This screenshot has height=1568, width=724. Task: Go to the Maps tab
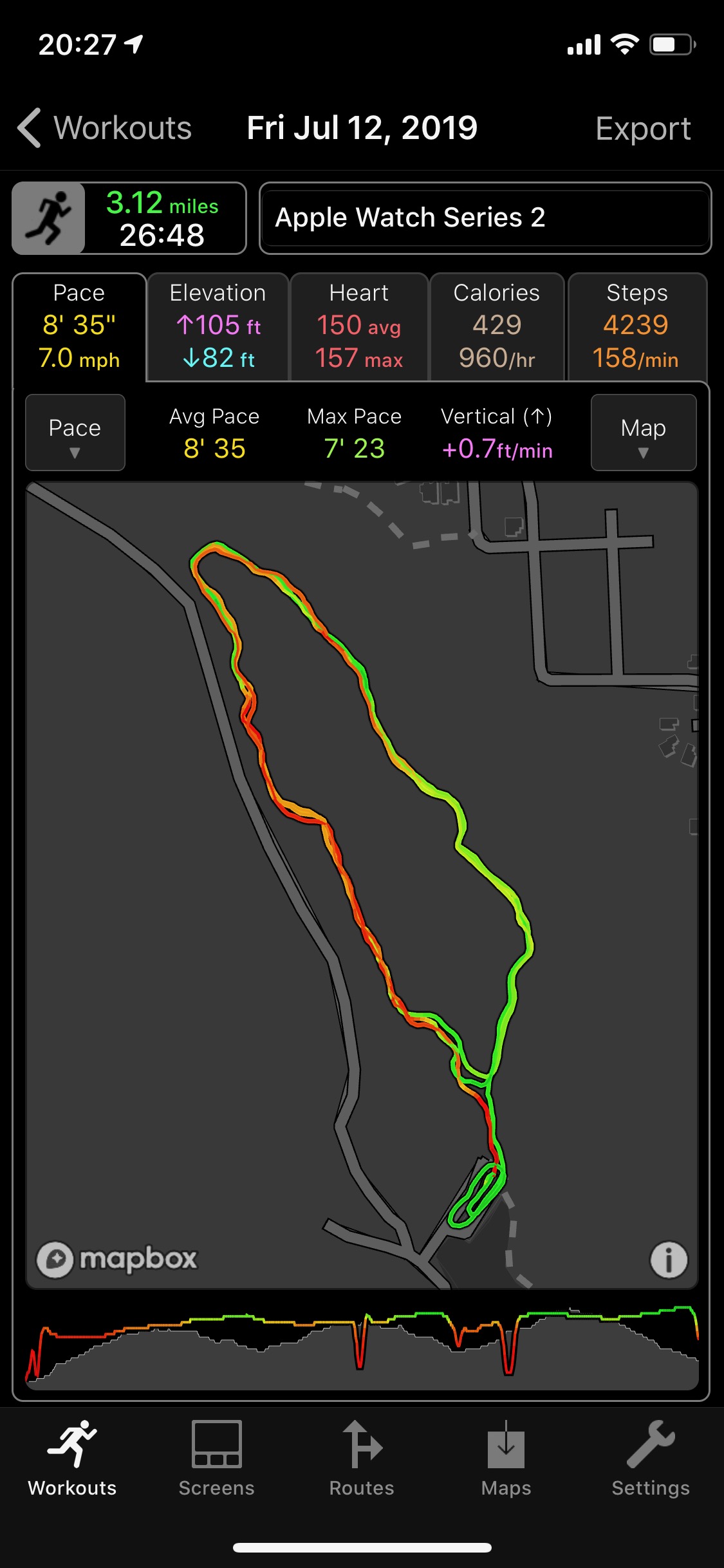pyautogui.click(x=506, y=1459)
